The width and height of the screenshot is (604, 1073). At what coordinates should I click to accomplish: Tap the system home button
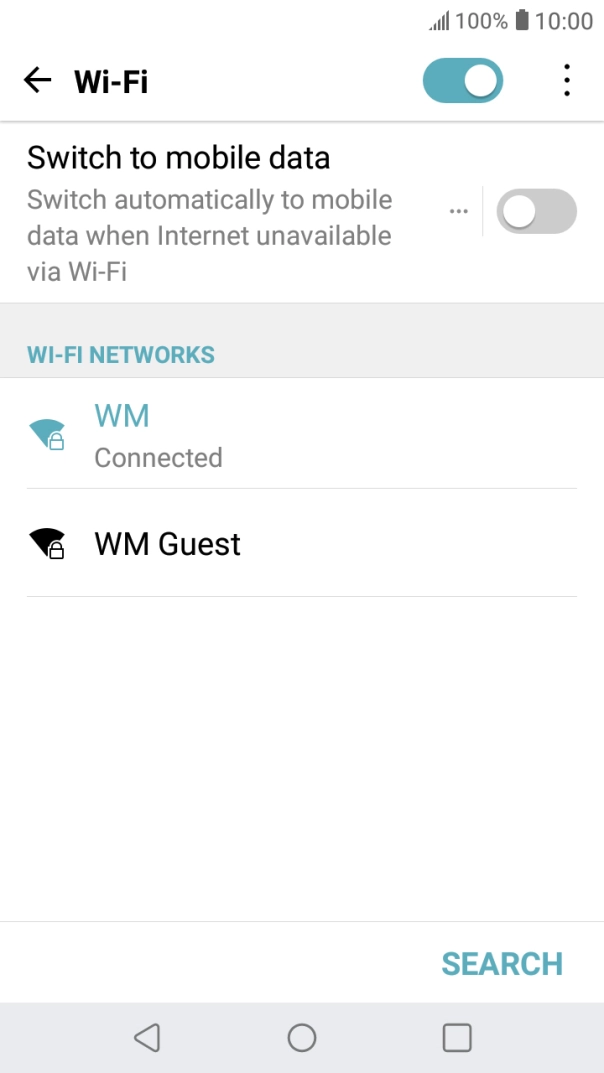tap(302, 1038)
